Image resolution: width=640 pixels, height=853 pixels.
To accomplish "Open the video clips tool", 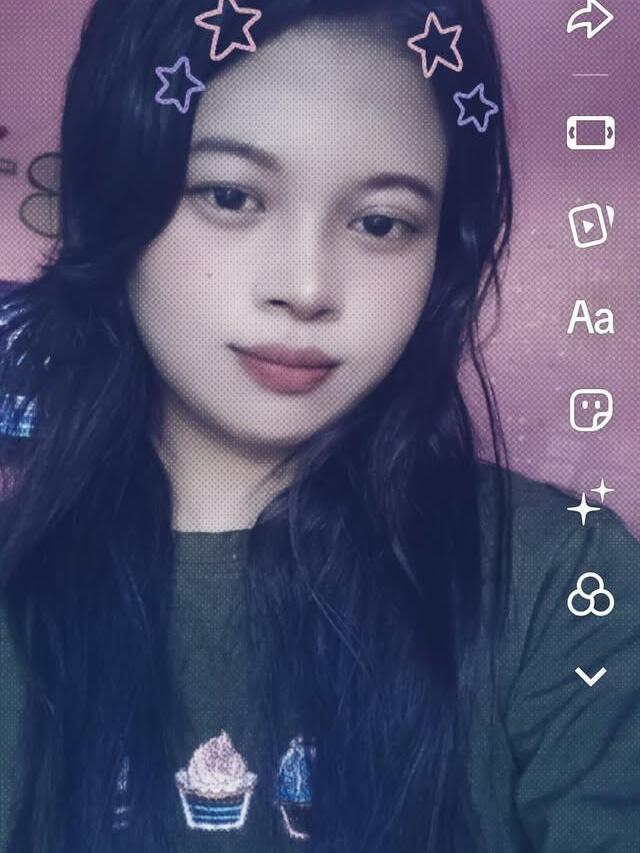I will pos(590,225).
